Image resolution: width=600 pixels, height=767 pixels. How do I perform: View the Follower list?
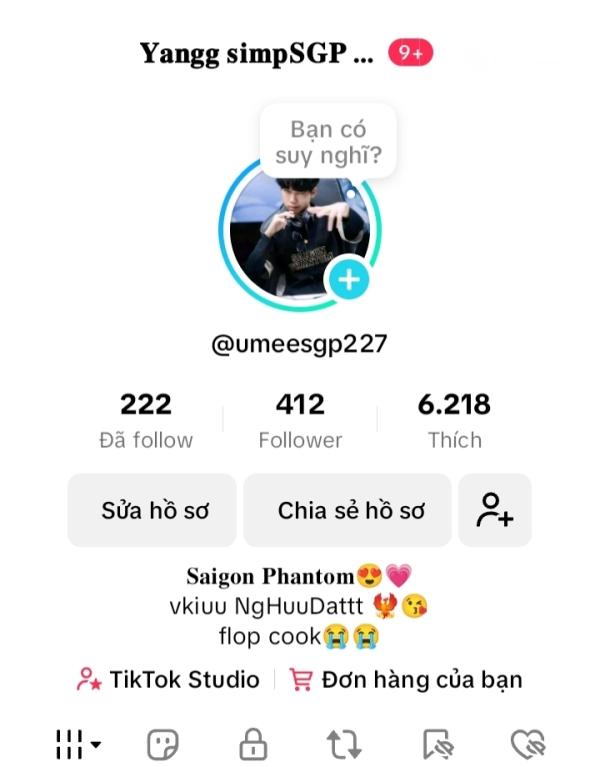(300, 421)
